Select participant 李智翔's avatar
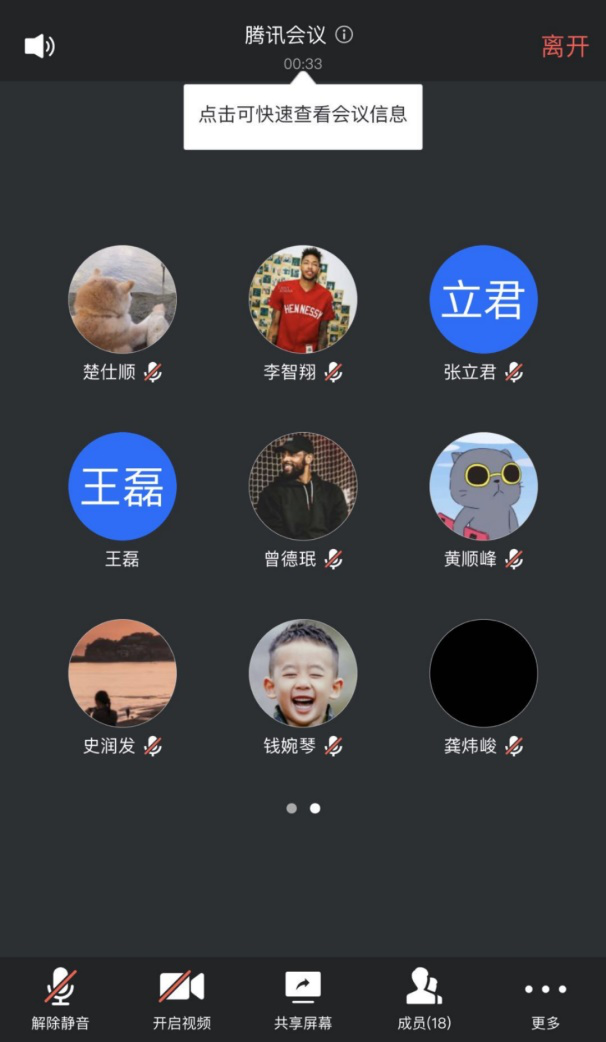This screenshot has width=606, height=1042. click(303, 299)
